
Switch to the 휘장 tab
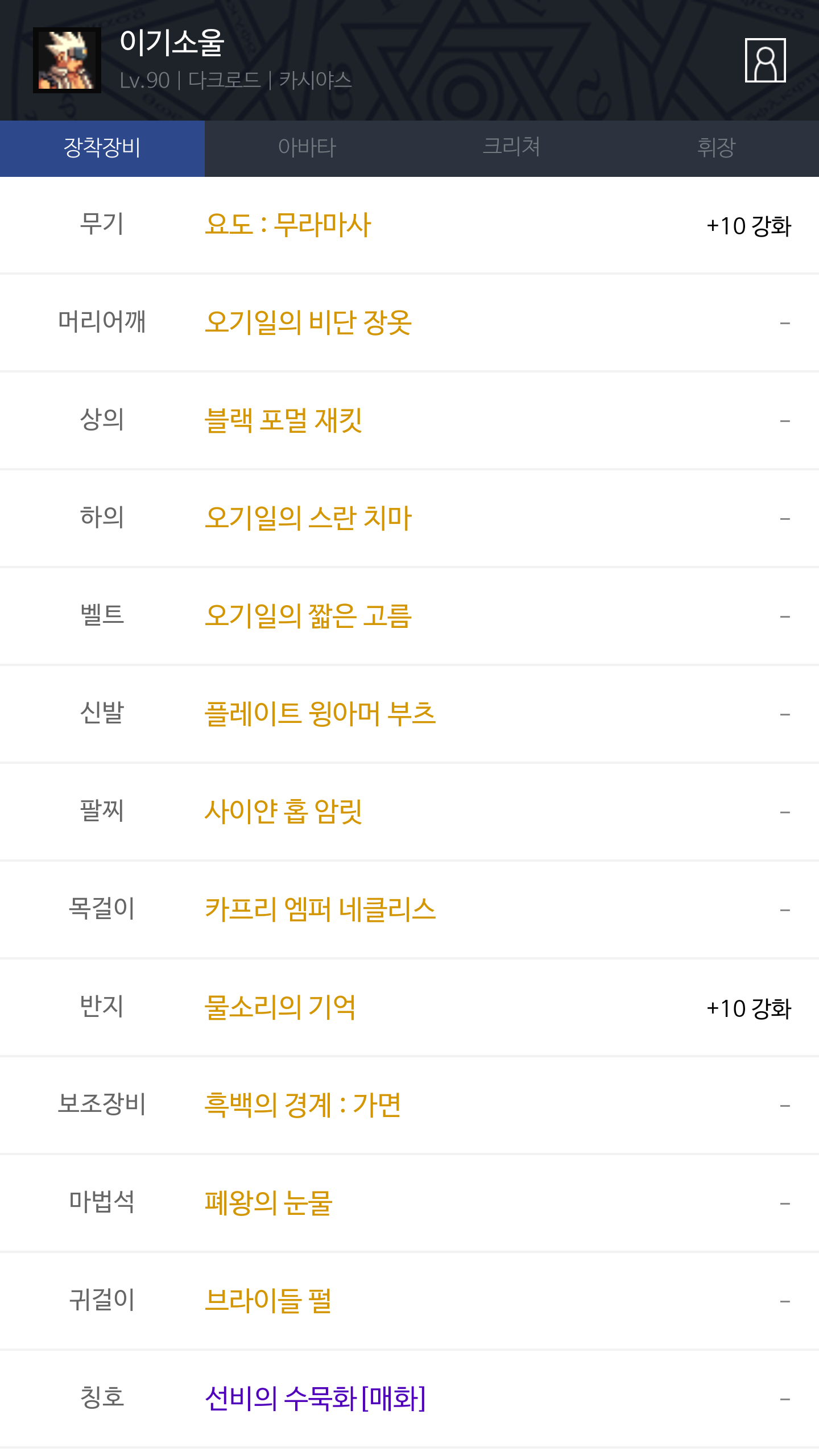tap(716, 148)
